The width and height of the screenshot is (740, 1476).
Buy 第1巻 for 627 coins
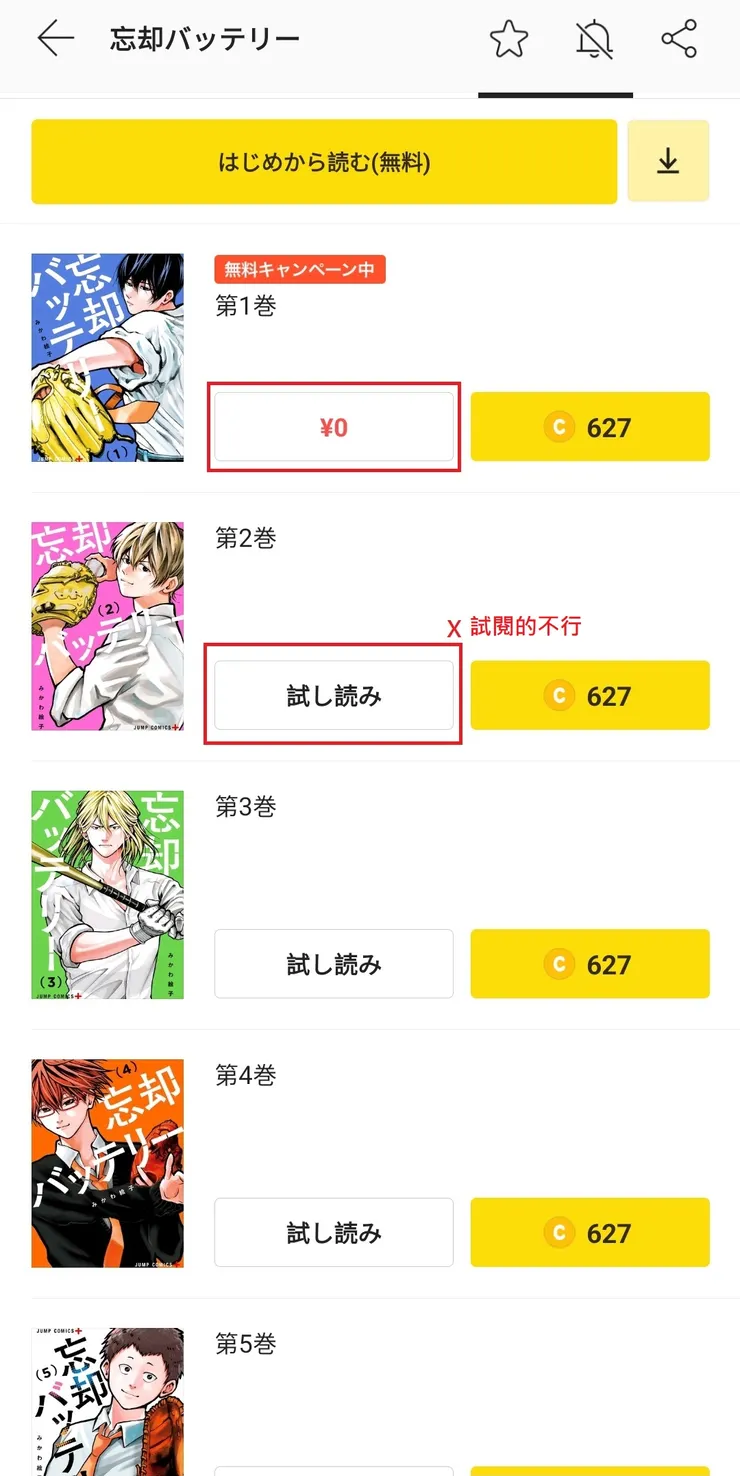(x=590, y=427)
